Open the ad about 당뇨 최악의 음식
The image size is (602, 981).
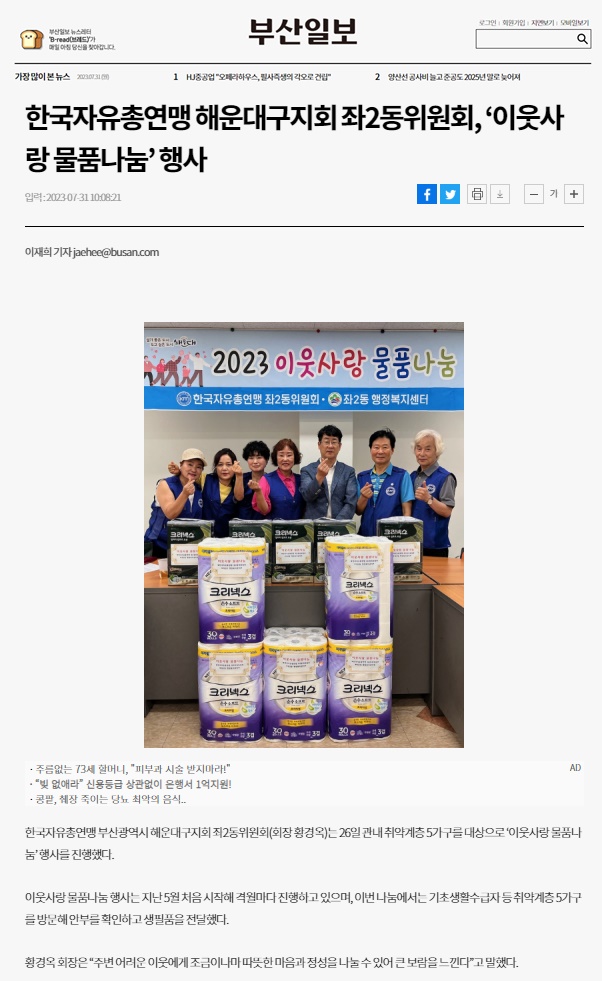[110, 799]
